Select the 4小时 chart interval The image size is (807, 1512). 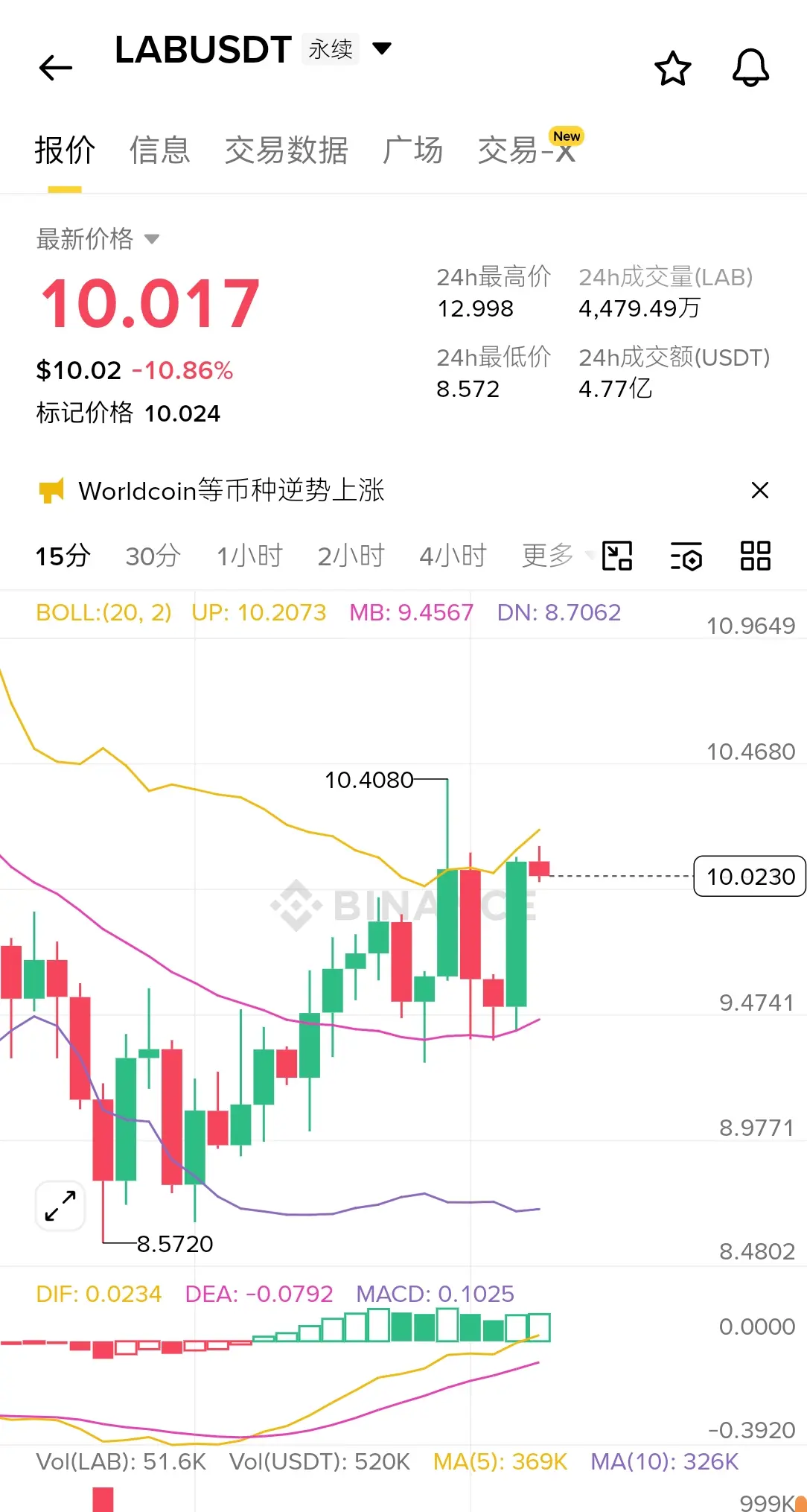click(x=453, y=556)
